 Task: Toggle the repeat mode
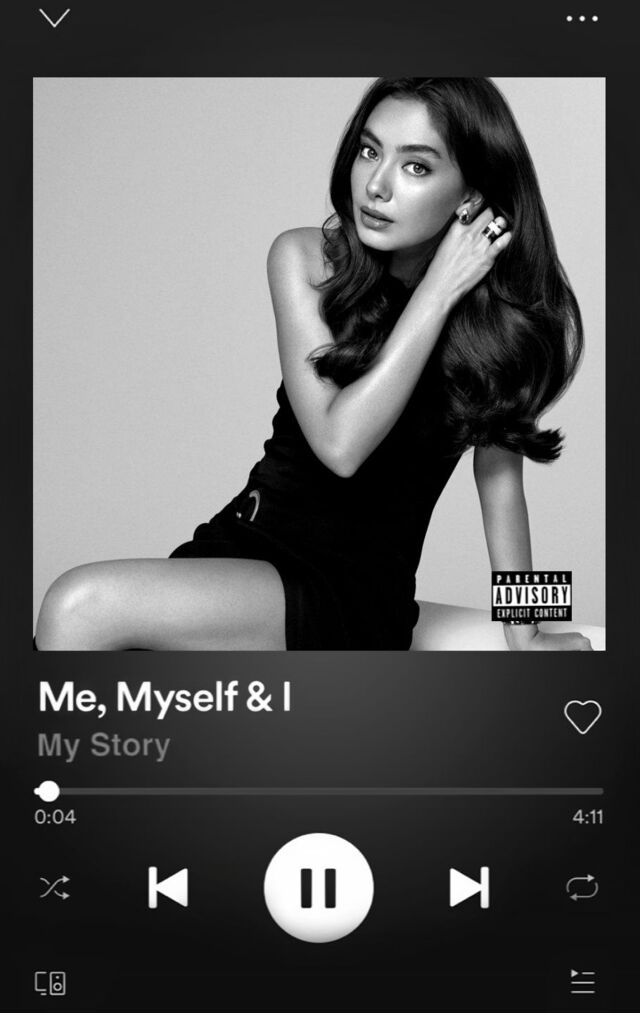(582, 887)
